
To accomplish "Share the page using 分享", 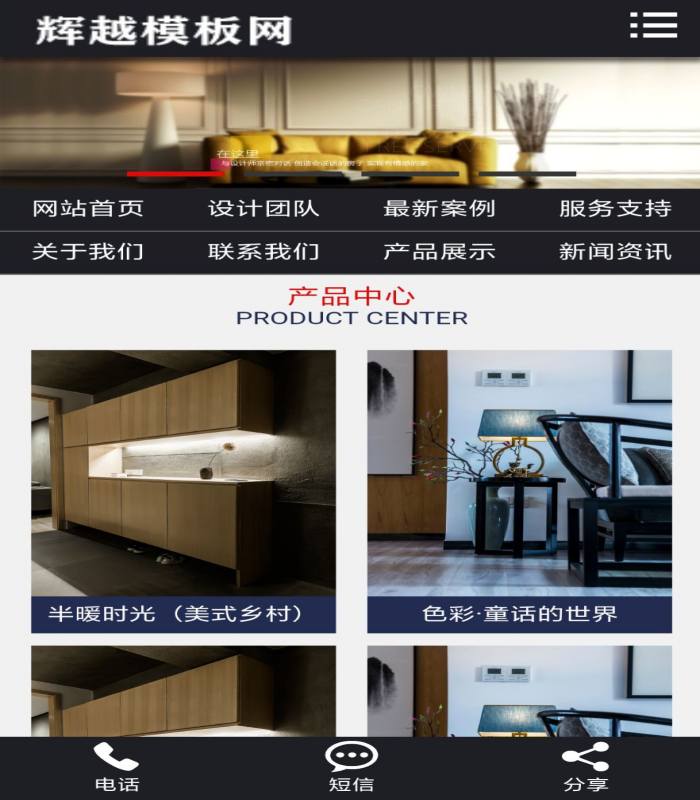I will pyautogui.click(x=585, y=768).
